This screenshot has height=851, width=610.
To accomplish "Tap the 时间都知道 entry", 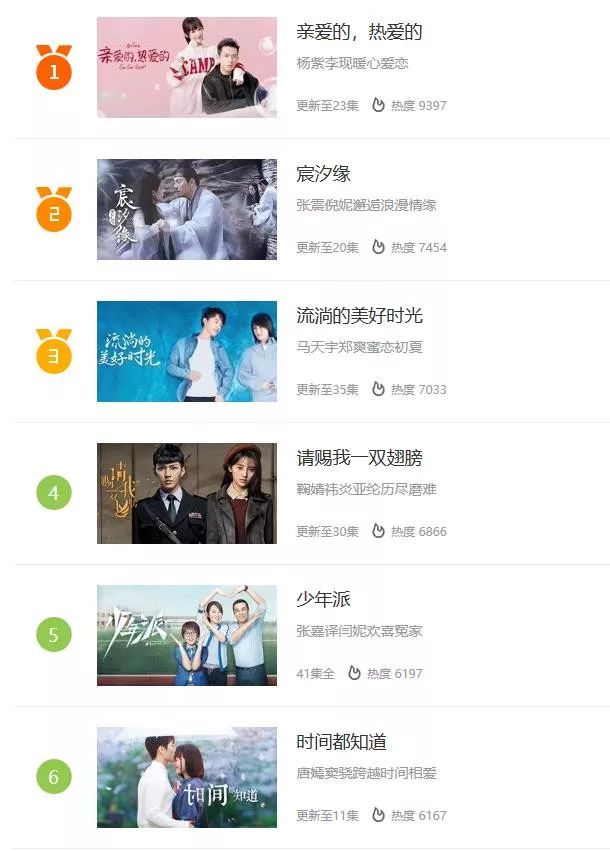I will tap(341, 742).
